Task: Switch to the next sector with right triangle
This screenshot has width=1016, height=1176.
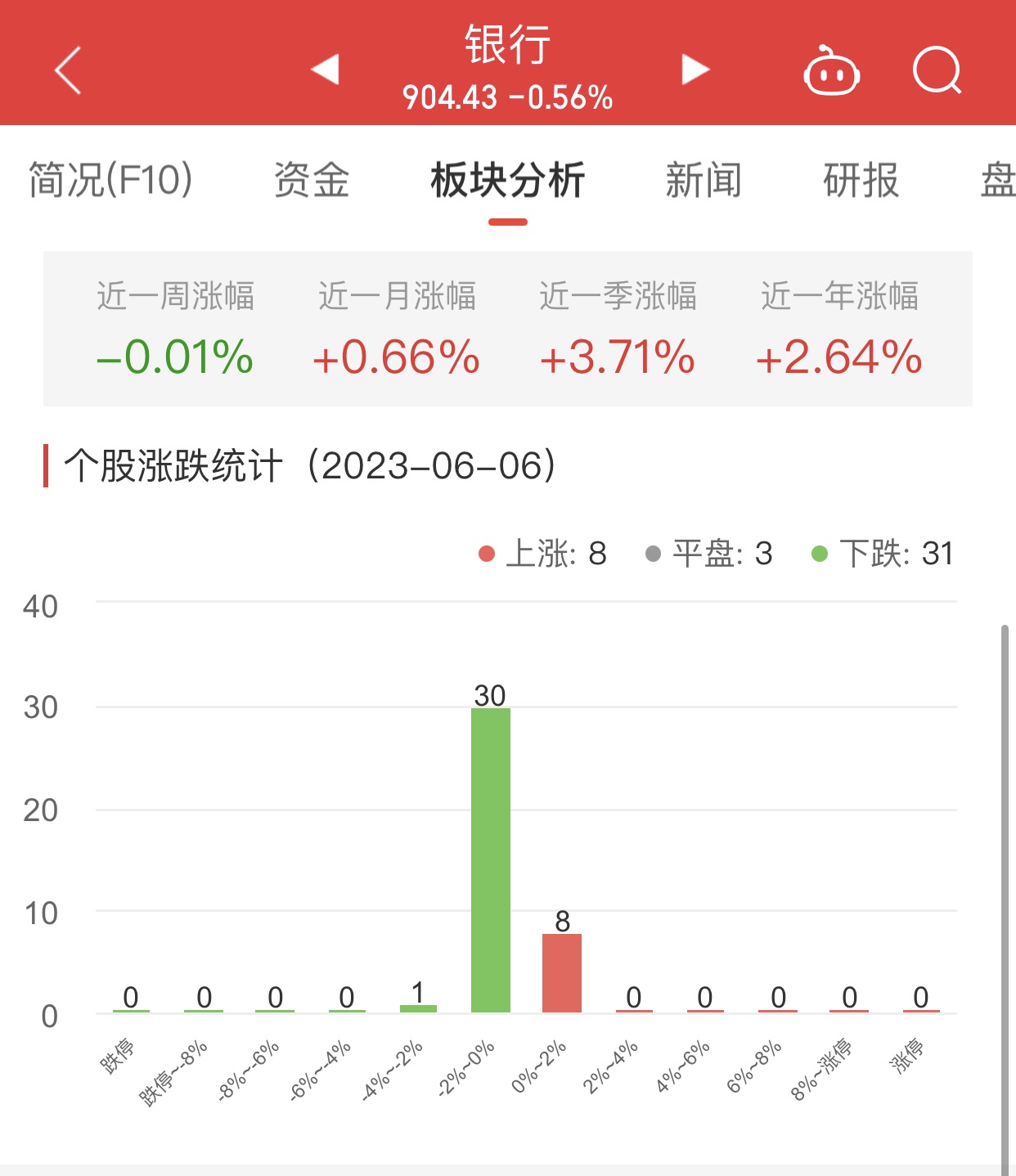Action: click(x=695, y=70)
